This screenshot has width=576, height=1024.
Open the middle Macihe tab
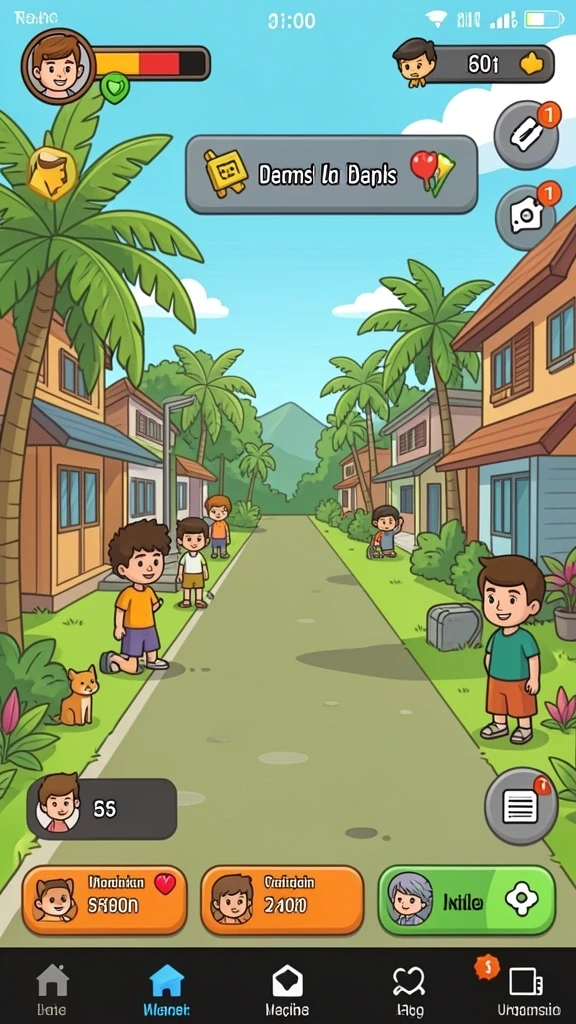point(287,990)
